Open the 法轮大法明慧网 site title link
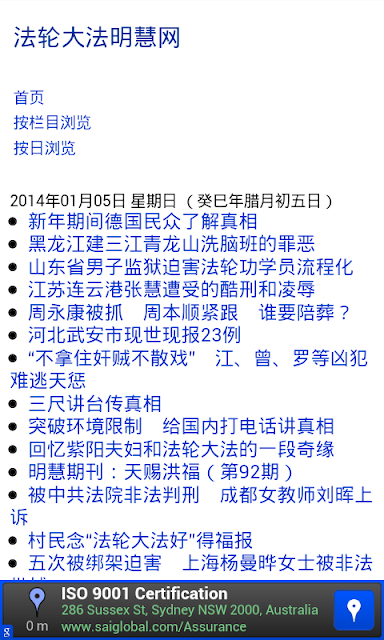384x640 pixels. coord(97,38)
